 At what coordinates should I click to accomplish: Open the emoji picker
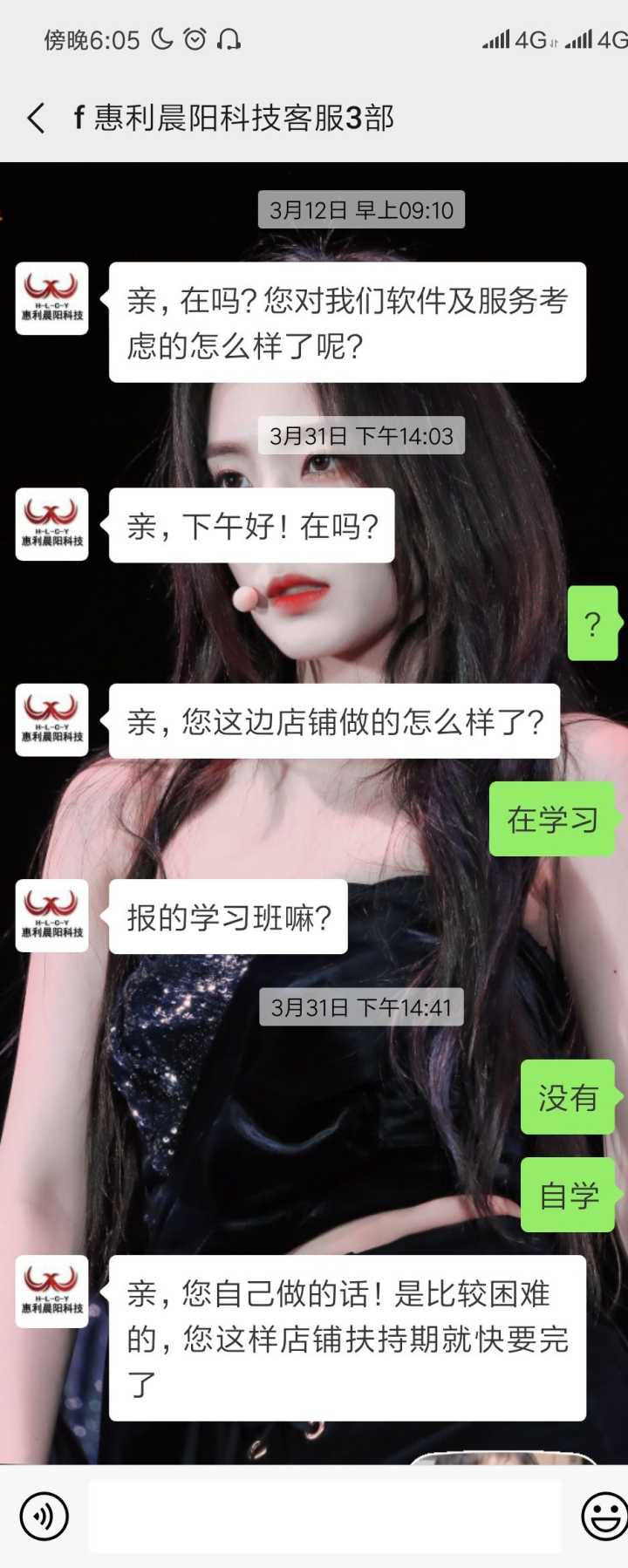604,1517
